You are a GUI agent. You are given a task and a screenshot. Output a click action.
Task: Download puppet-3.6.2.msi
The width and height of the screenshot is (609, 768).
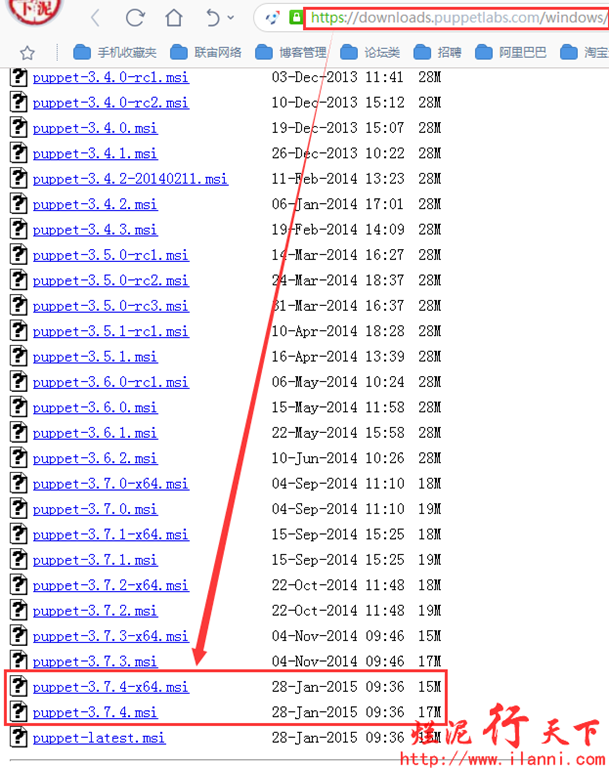[94, 458]
